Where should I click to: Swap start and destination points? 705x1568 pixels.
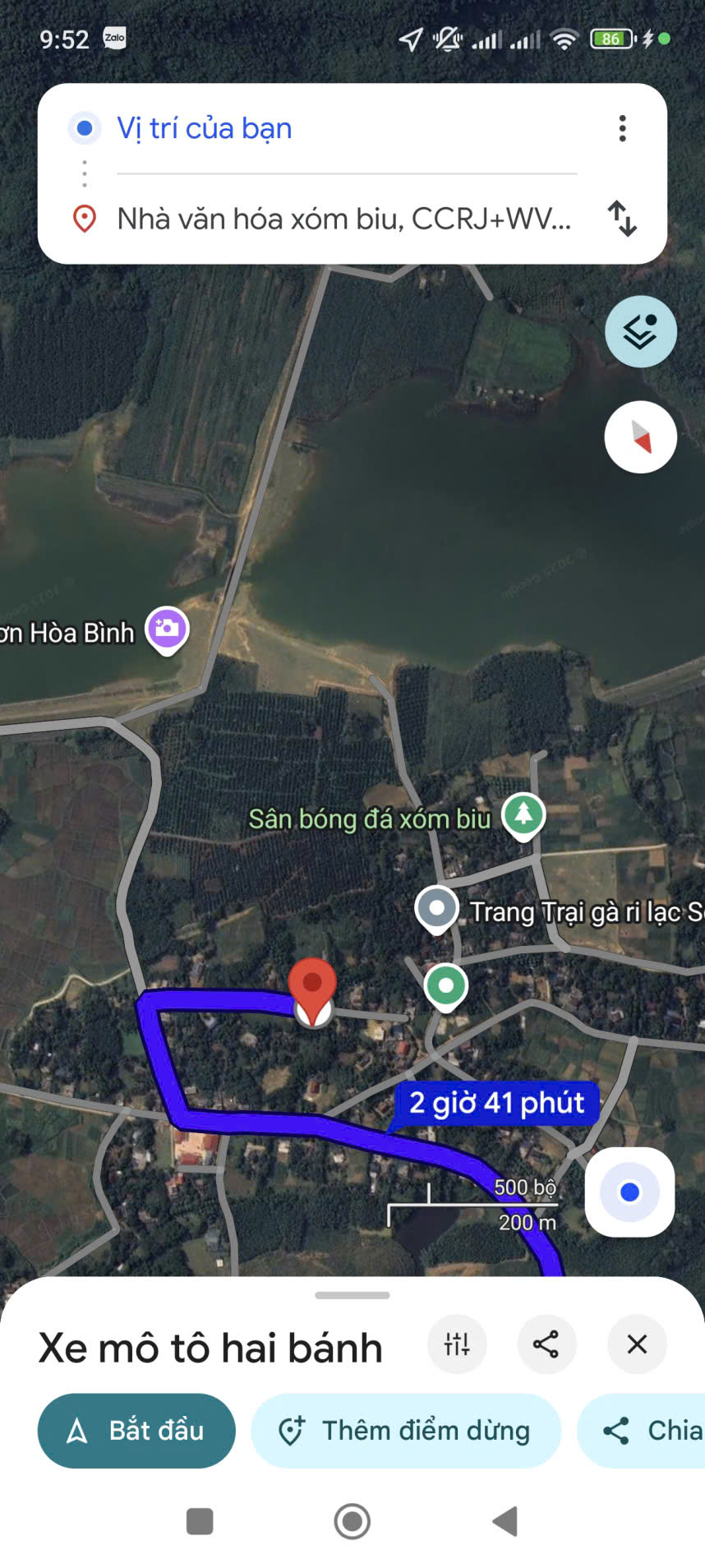click(x=622, y=219)
